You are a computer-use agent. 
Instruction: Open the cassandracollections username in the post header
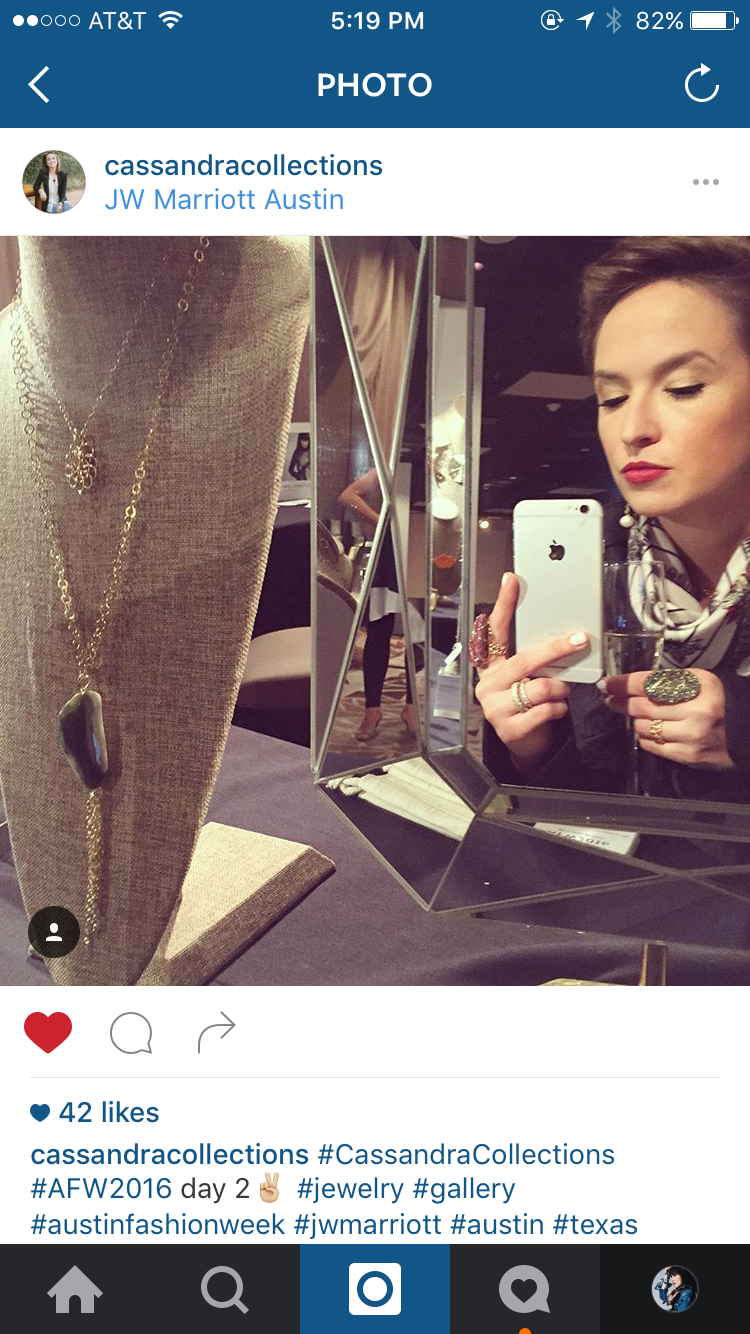244,165
